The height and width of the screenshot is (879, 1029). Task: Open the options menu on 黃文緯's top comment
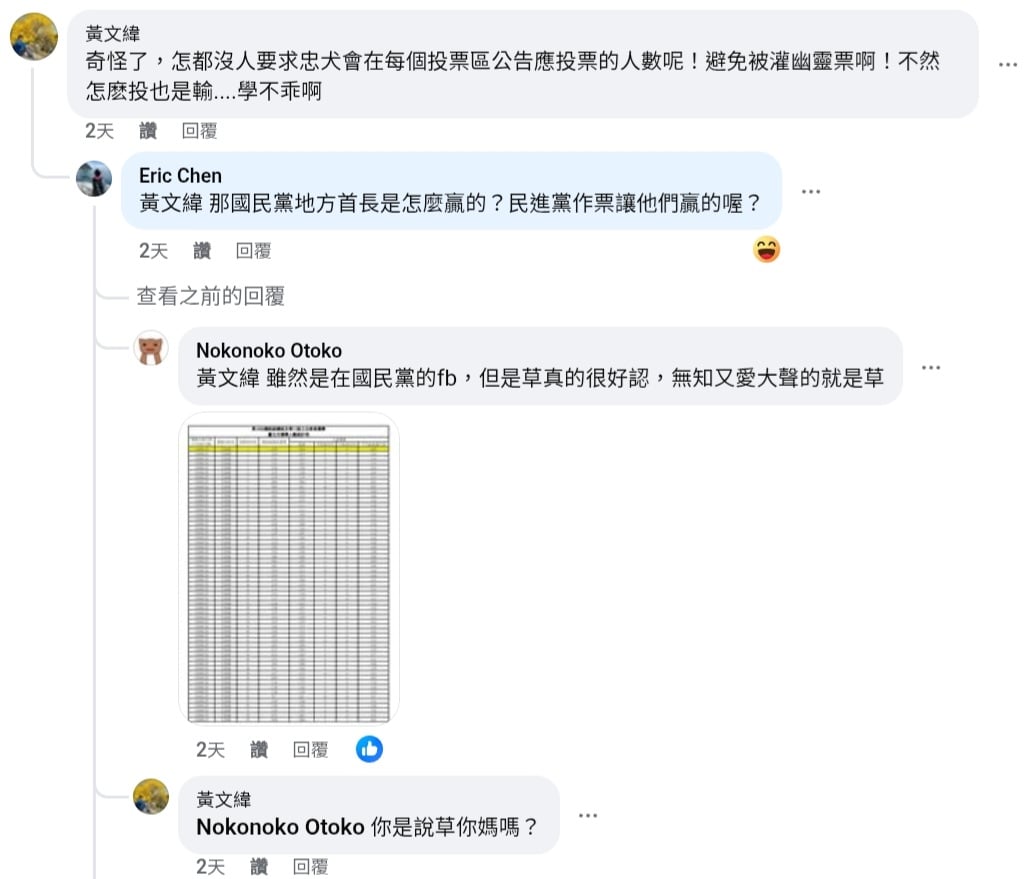point(1008,64)
